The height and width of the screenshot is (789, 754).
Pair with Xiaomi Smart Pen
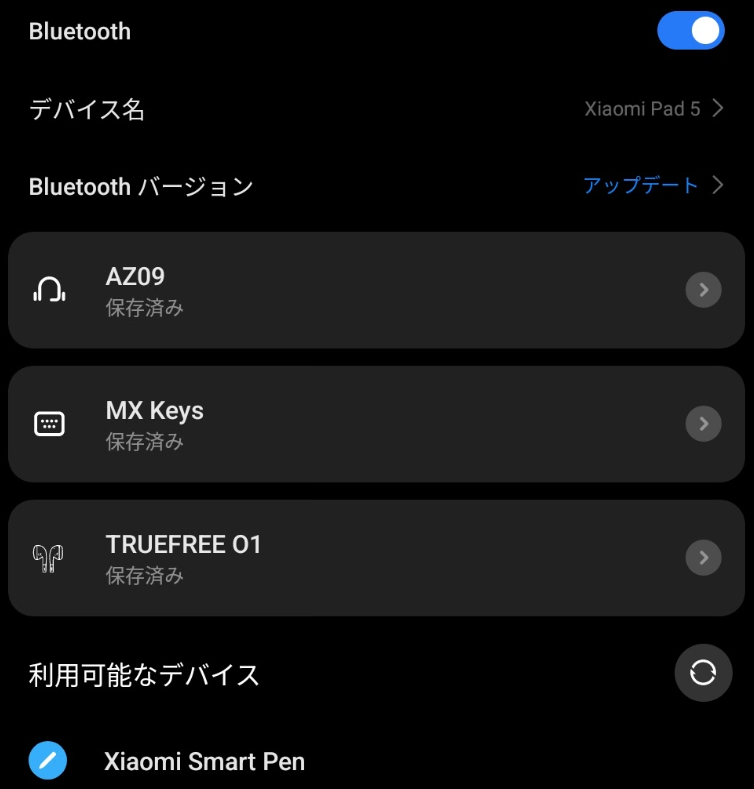(x=204, y=762)
